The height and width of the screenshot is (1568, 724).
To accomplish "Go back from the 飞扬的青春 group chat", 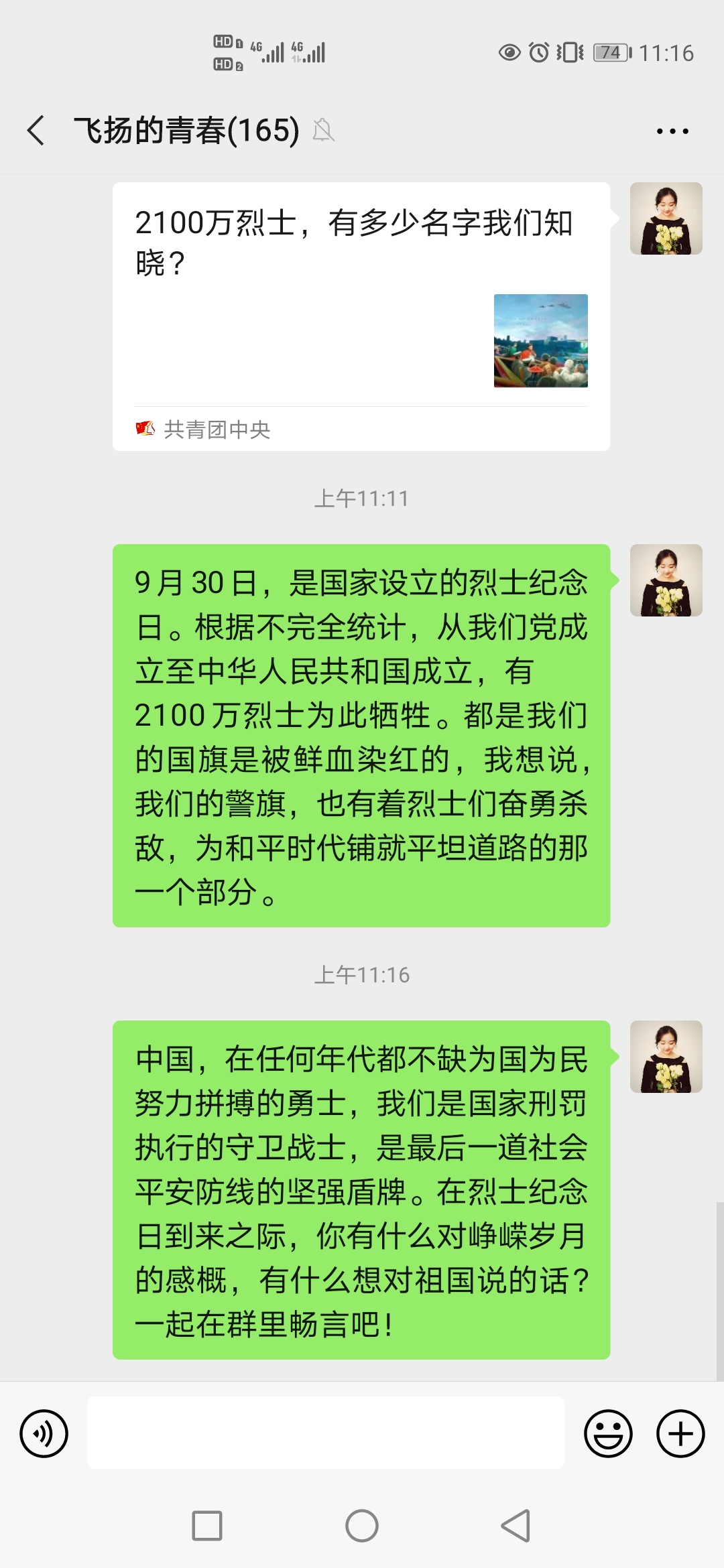I will 36,130.
